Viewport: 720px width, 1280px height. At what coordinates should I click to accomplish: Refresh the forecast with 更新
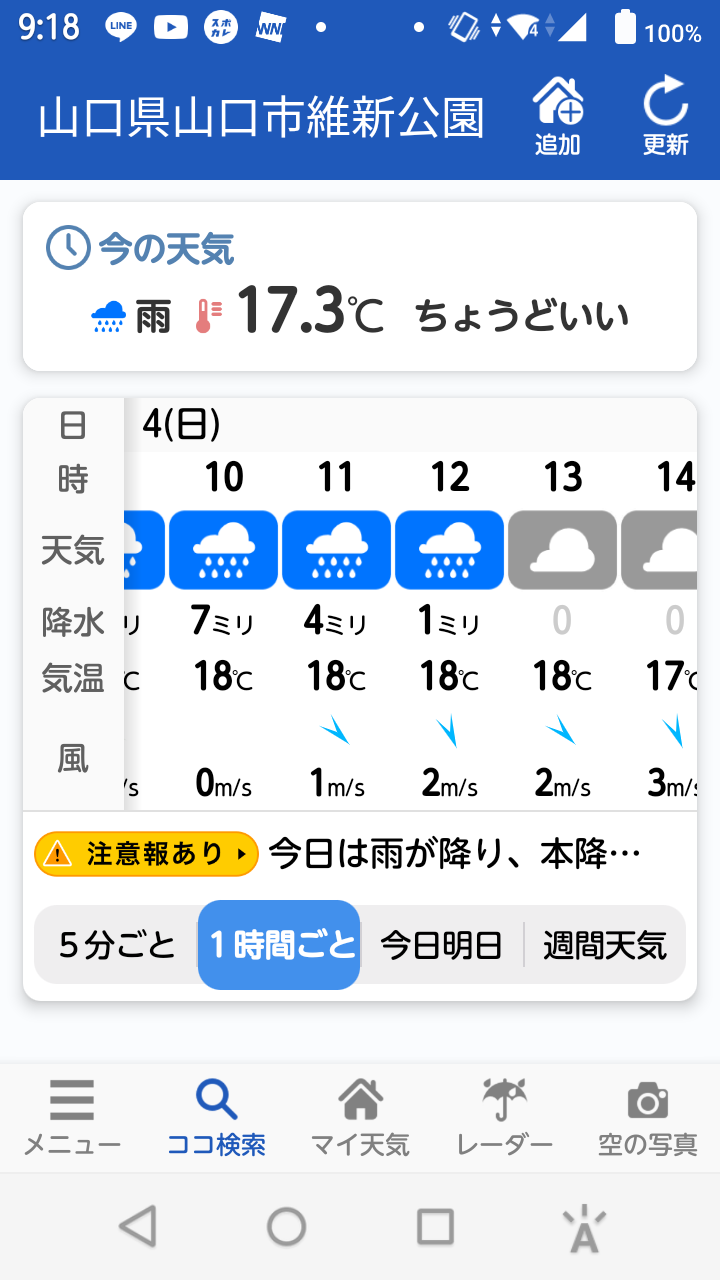tap(665, 117)
